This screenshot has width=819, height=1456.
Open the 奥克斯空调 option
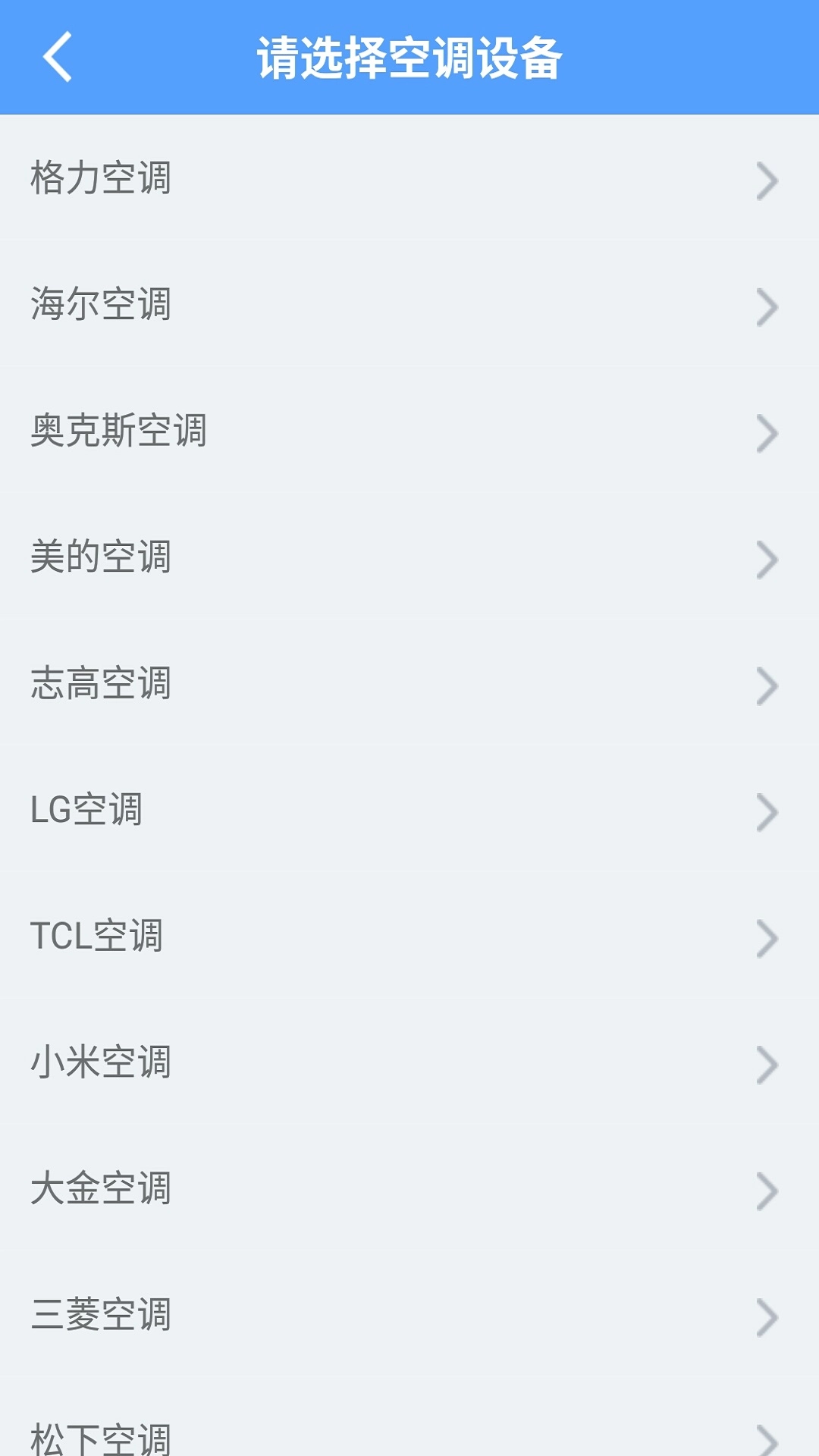tap(409, 431)
